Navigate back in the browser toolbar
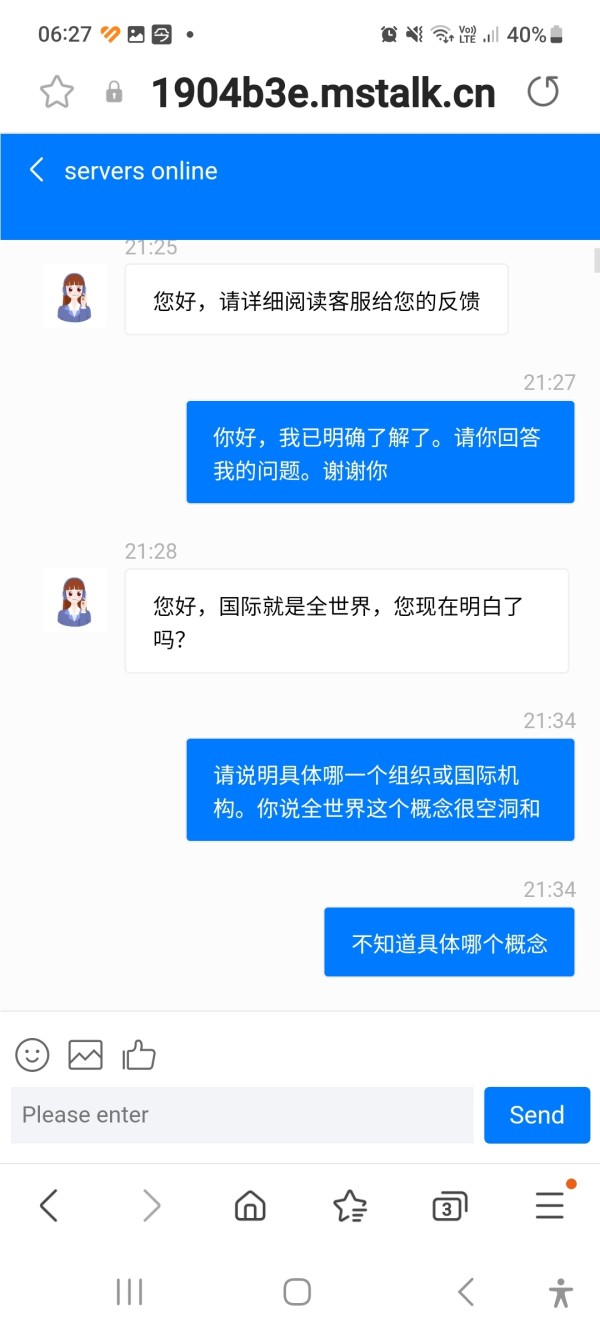Viewport: 600px width, 1333px height. tap(49, 1206)
